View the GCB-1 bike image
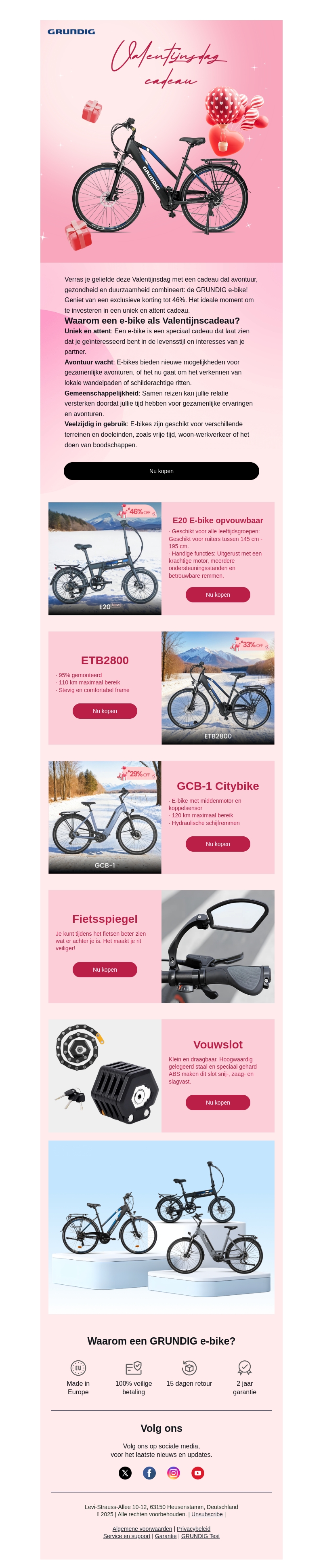 [105, 817]
